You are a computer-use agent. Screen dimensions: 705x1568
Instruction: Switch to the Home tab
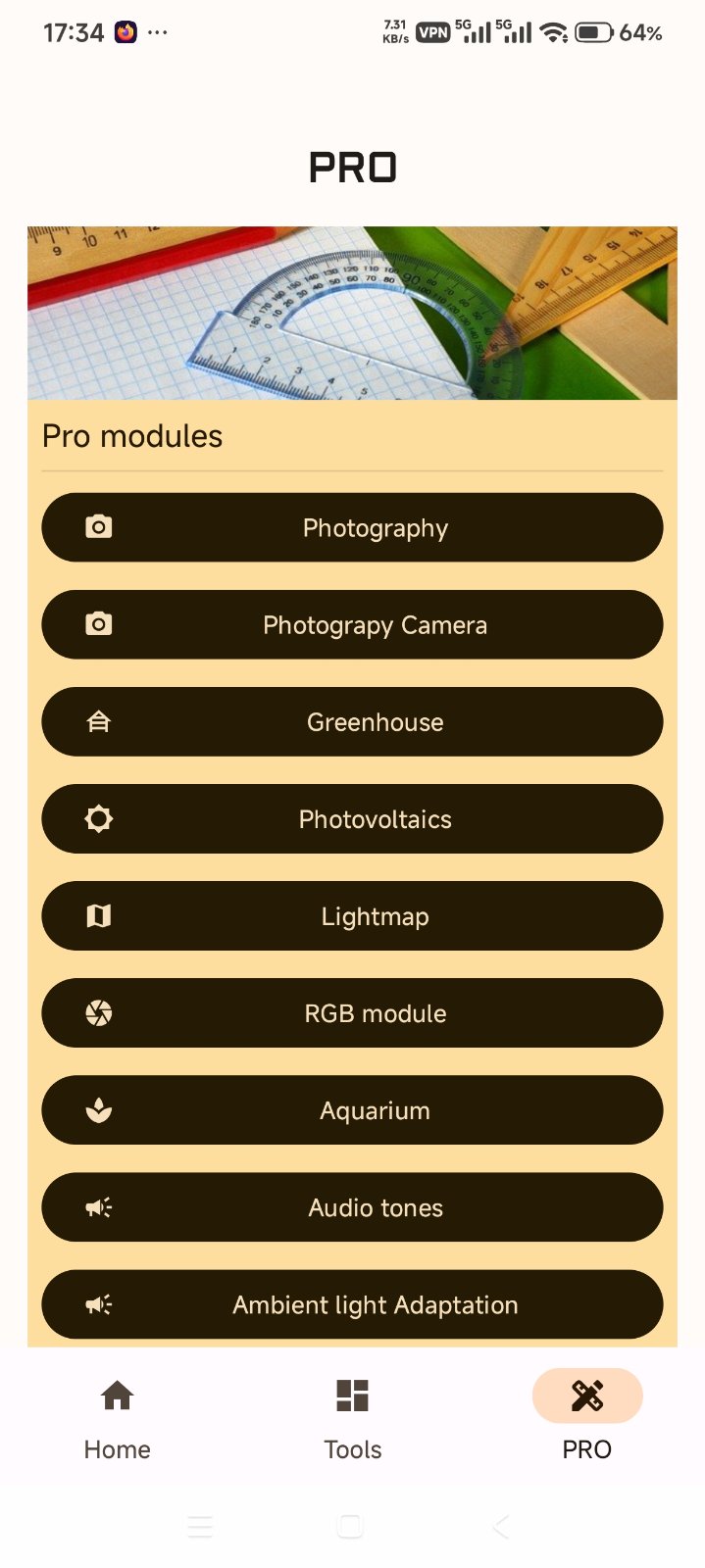tap(118, 1416)
